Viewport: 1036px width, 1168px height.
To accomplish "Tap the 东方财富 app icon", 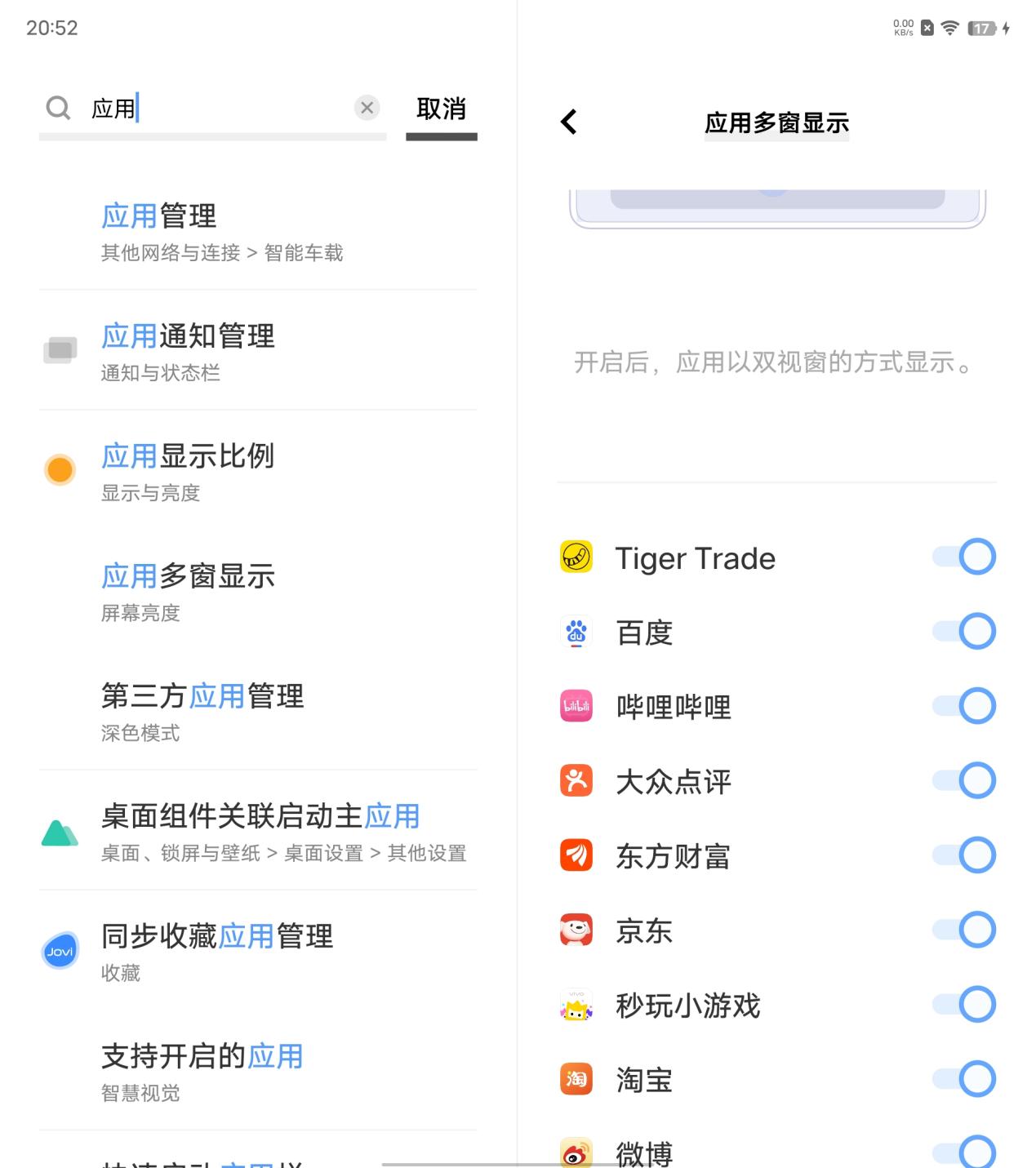I will pos(576,855).
